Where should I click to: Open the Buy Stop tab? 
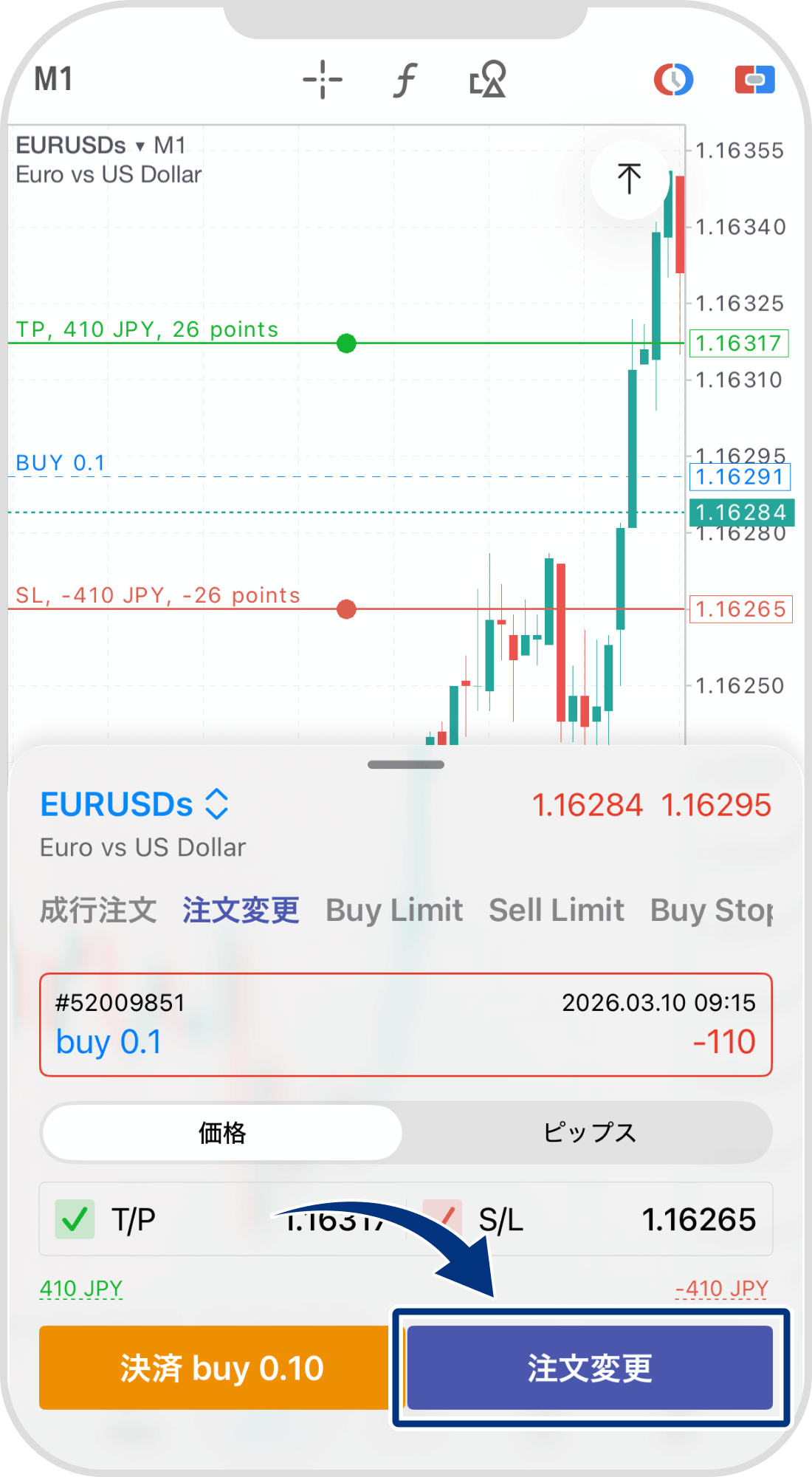(x=711, y=911)
